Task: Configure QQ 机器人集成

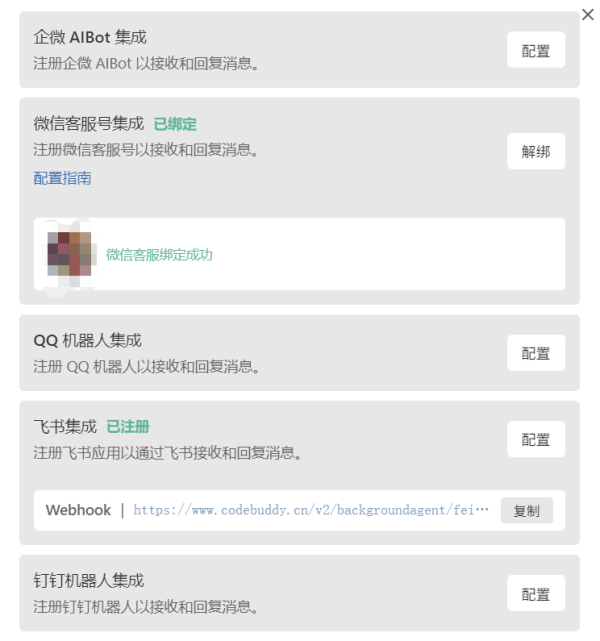Action: pyautogui.click(x=535, y=353)
